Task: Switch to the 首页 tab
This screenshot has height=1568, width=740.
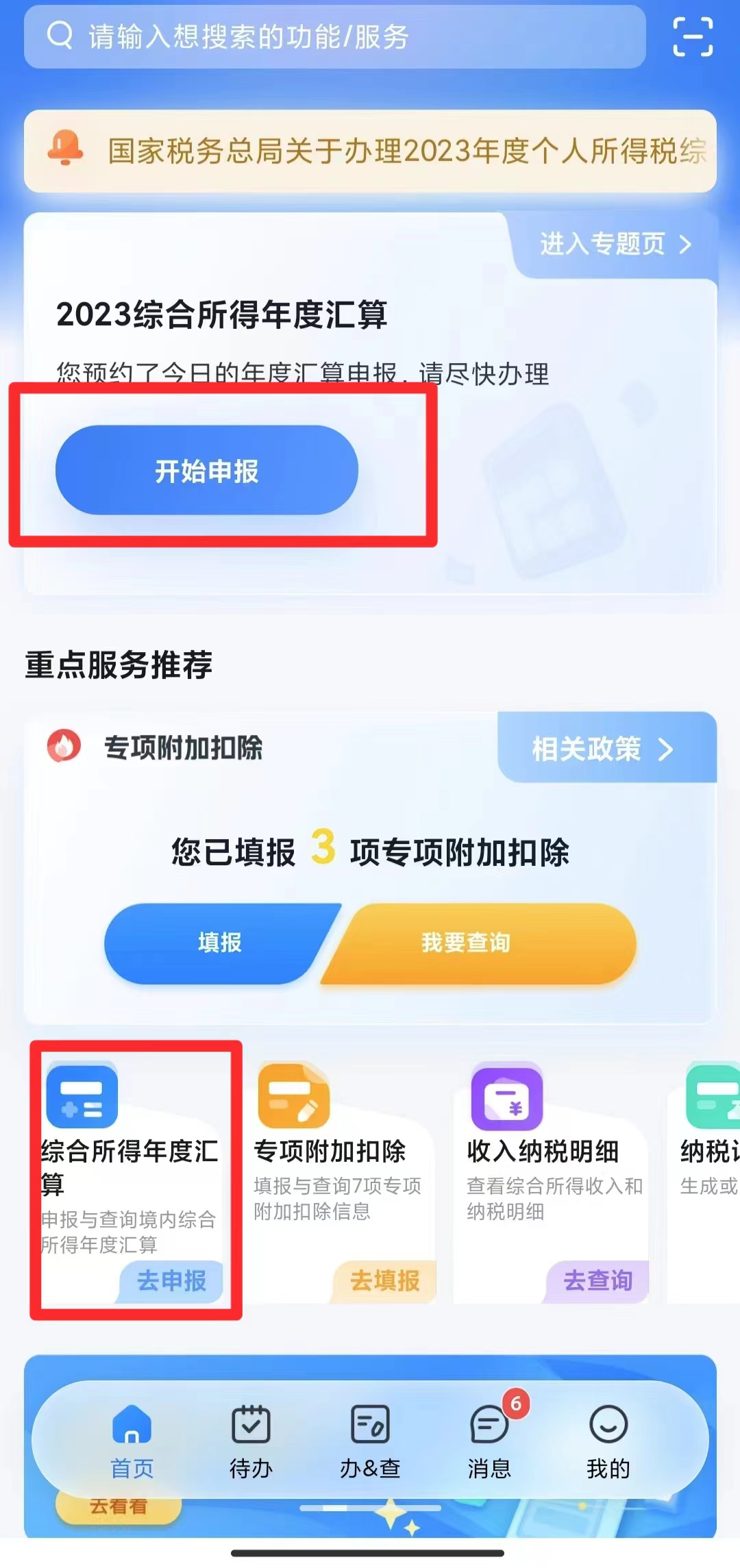Action: click(x=132, y=1440)
